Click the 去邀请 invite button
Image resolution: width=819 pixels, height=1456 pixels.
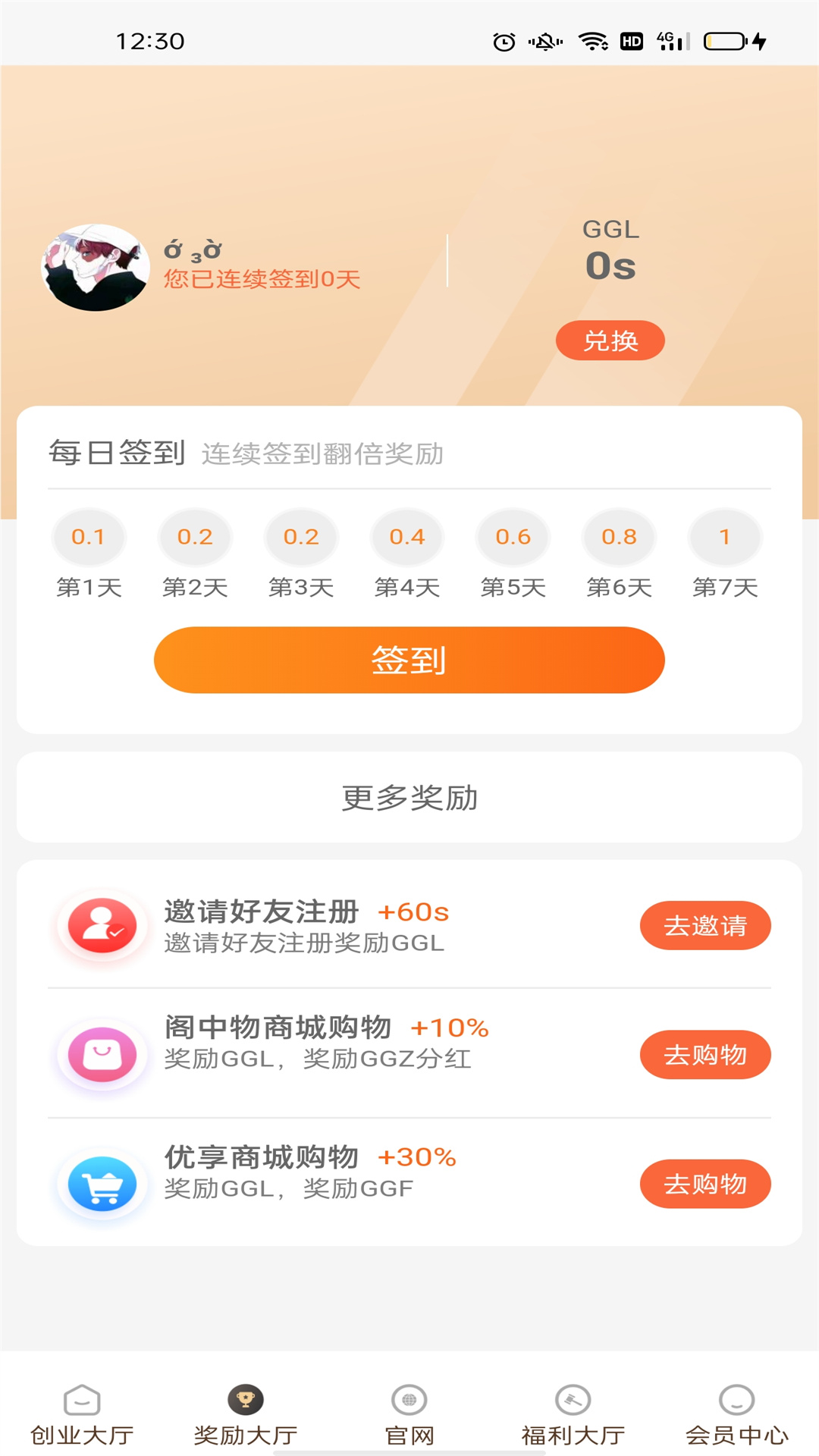click(x=704, y=924)
